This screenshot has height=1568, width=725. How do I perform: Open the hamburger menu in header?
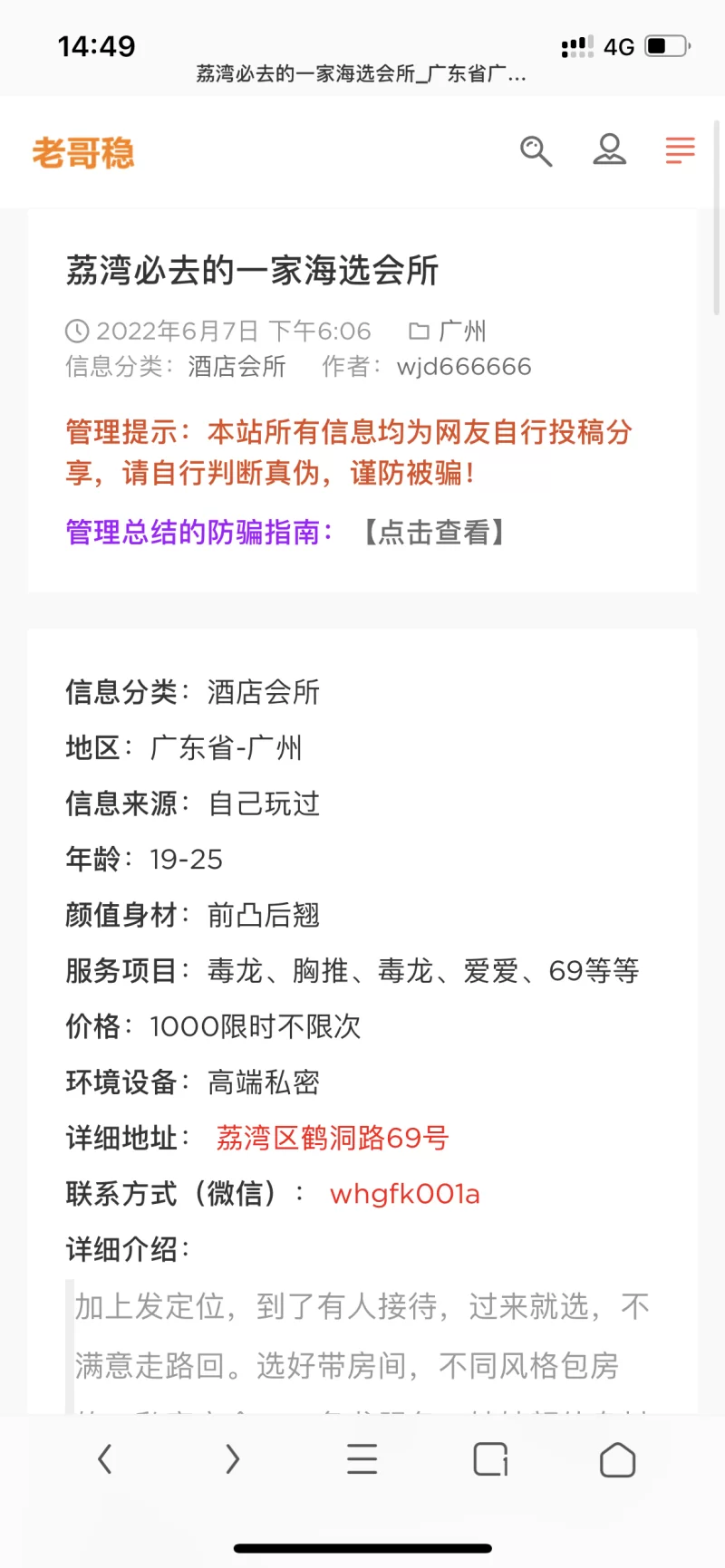coord(680,150)
